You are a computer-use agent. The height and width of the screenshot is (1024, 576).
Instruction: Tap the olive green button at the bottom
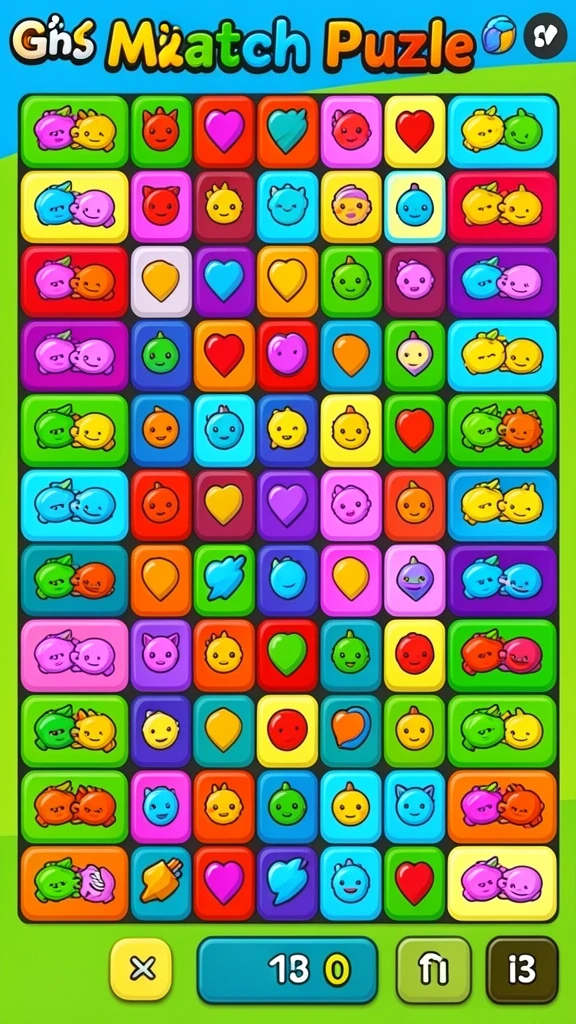[x=434, y=969]
